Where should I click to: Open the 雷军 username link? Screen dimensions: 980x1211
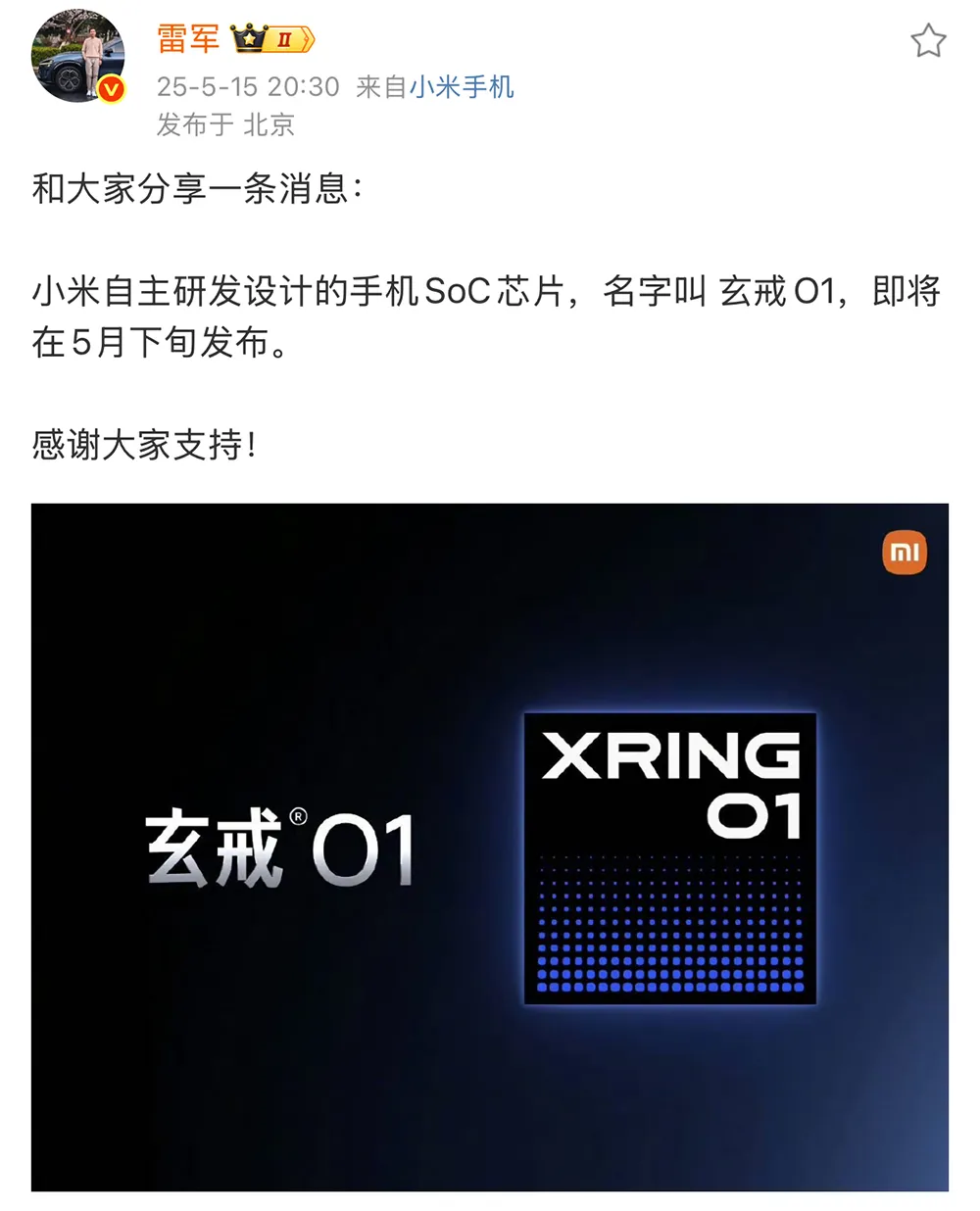[188, 39]
